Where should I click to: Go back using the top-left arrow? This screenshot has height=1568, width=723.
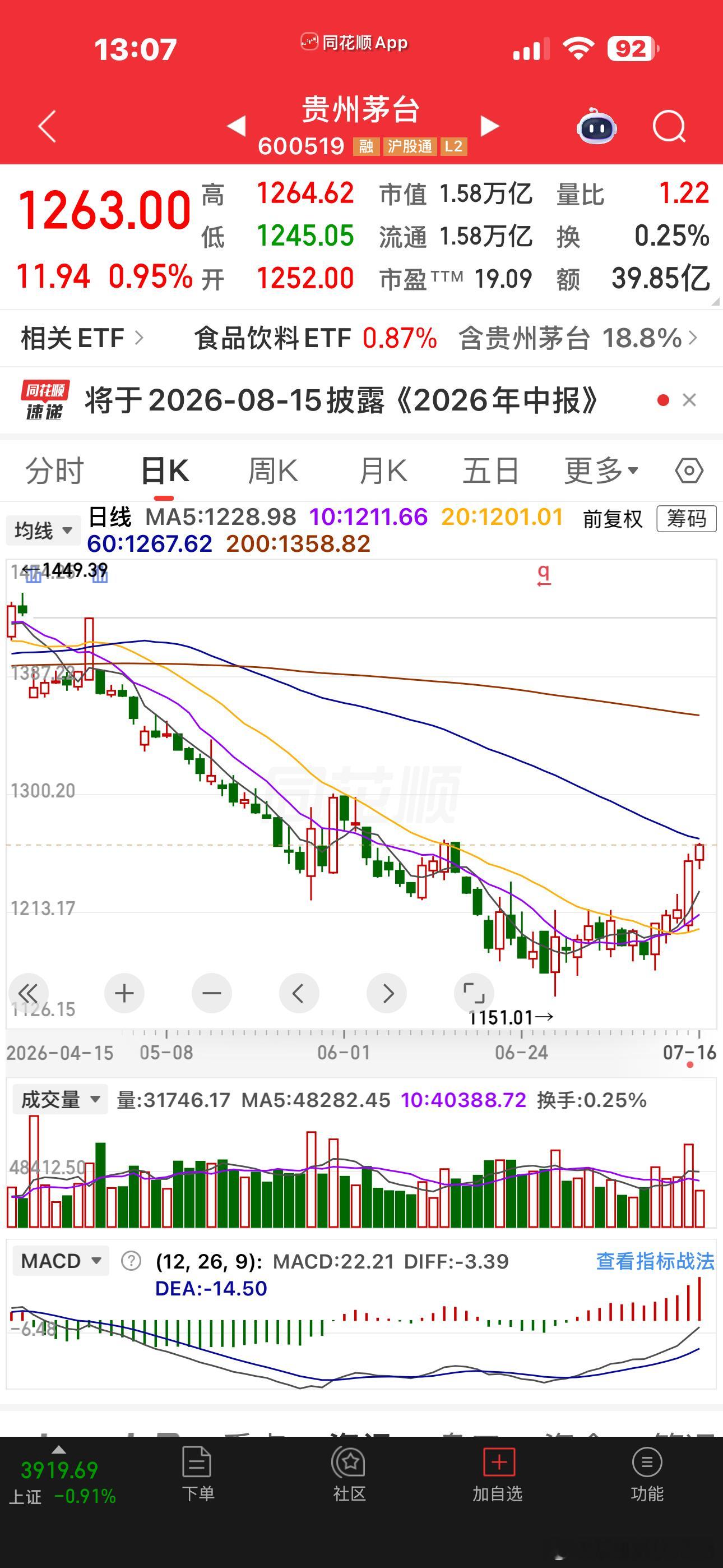47,127
